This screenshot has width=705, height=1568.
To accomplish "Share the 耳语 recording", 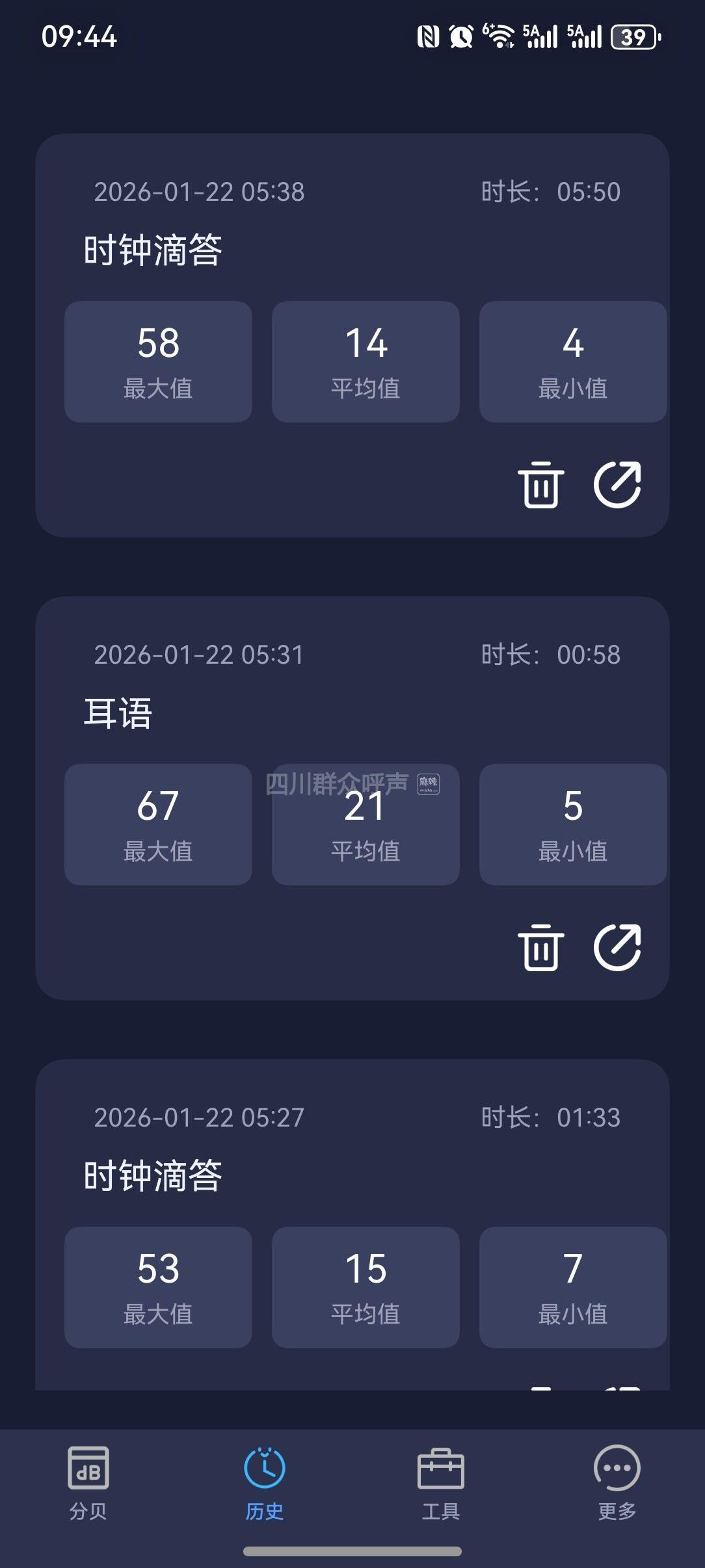I will pos(617,948).
